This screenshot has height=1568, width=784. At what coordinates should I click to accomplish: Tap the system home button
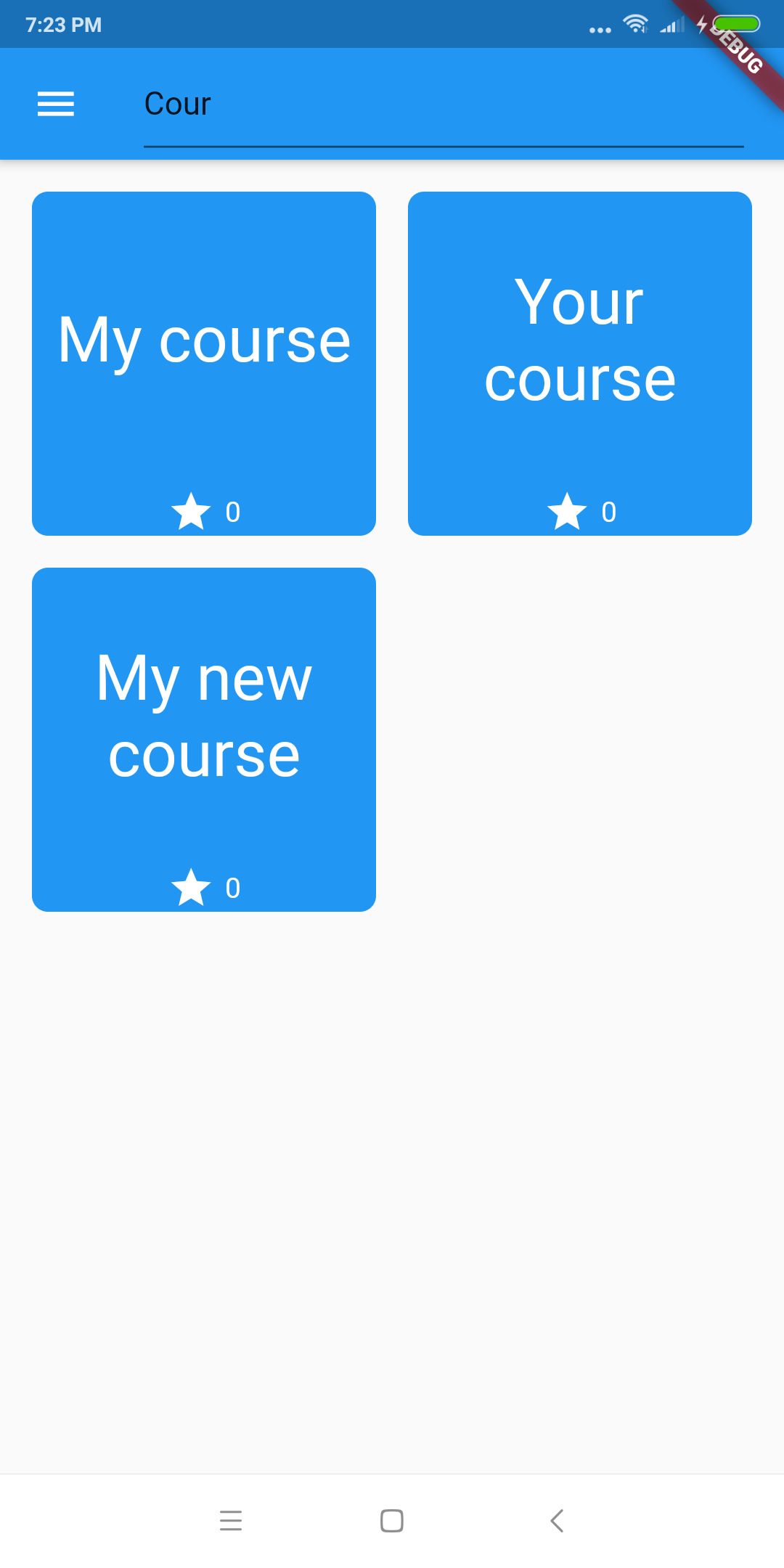392,1520
